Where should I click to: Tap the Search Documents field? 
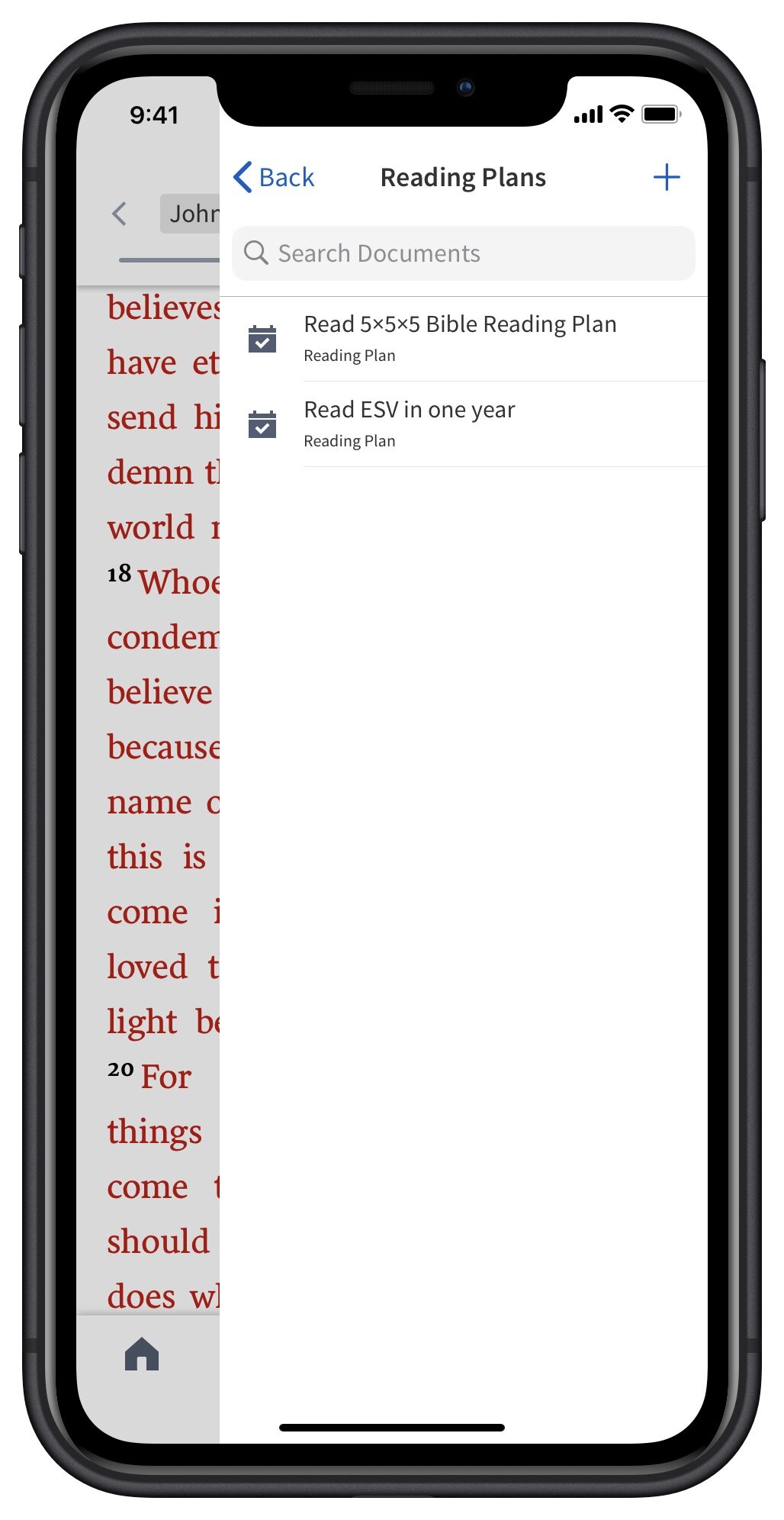[x=464, y=253]
